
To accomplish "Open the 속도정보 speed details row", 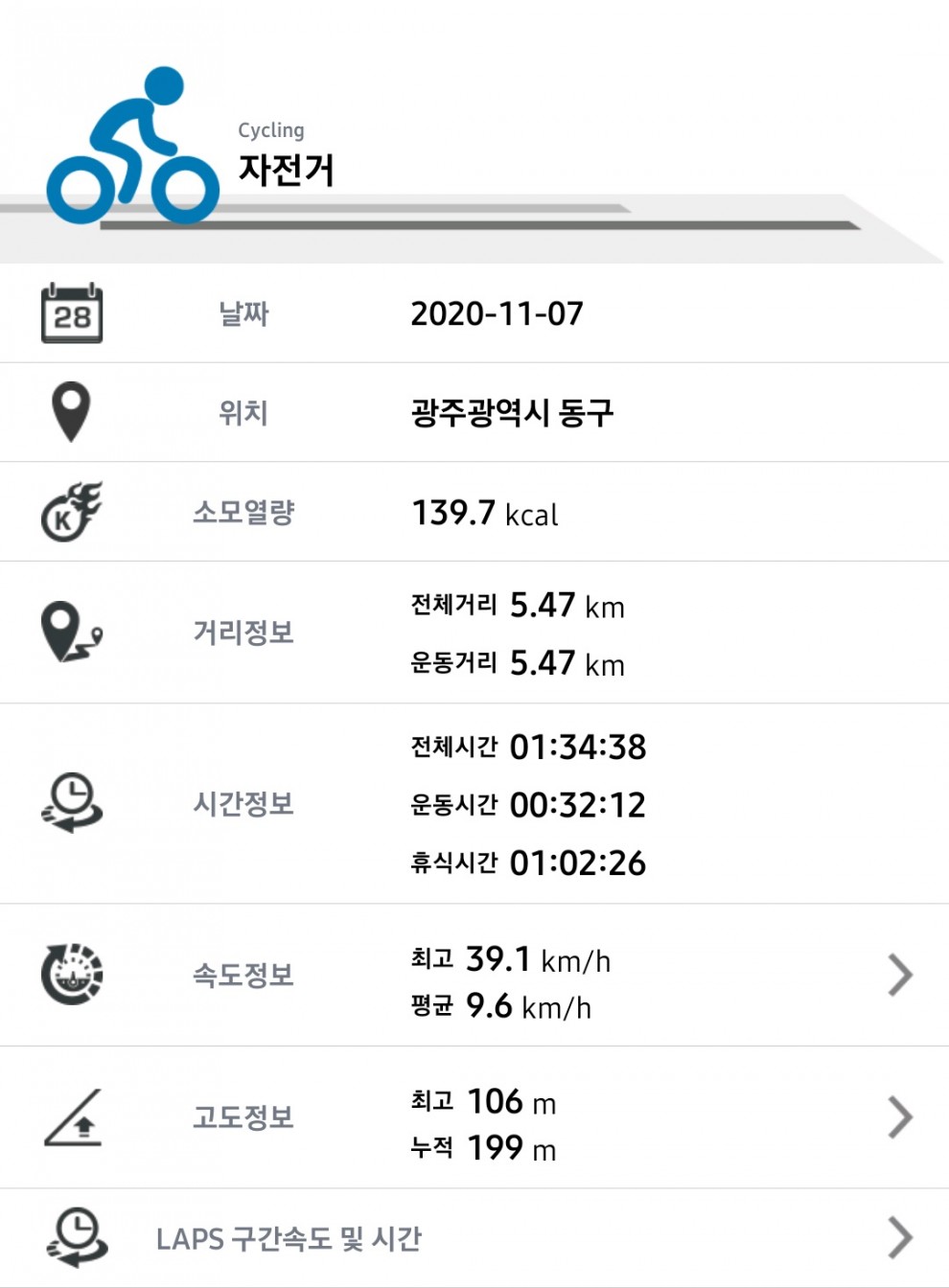I will pyautogui.click(x=899, y=976).
